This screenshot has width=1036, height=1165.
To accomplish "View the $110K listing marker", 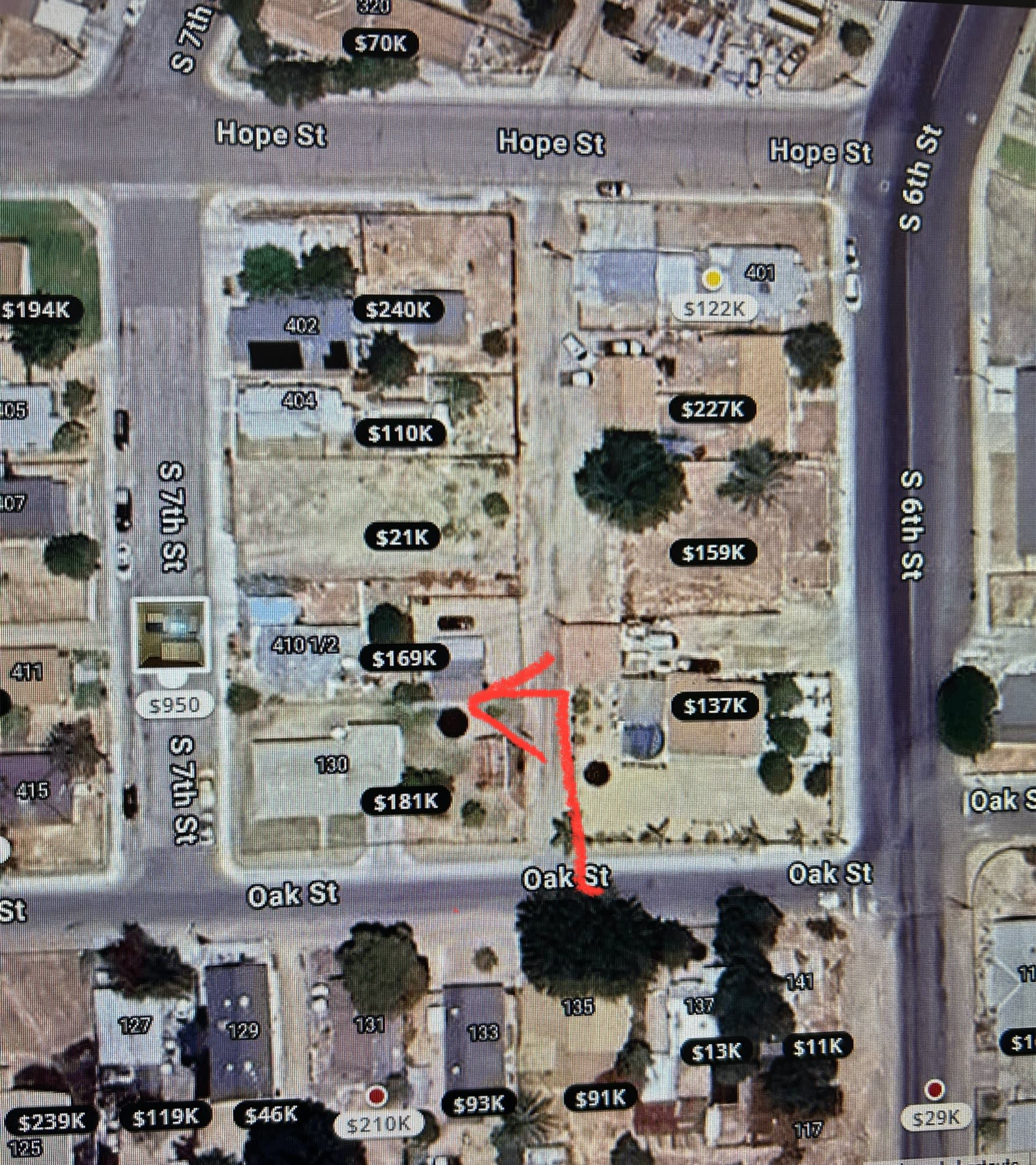I will point(401,433).
